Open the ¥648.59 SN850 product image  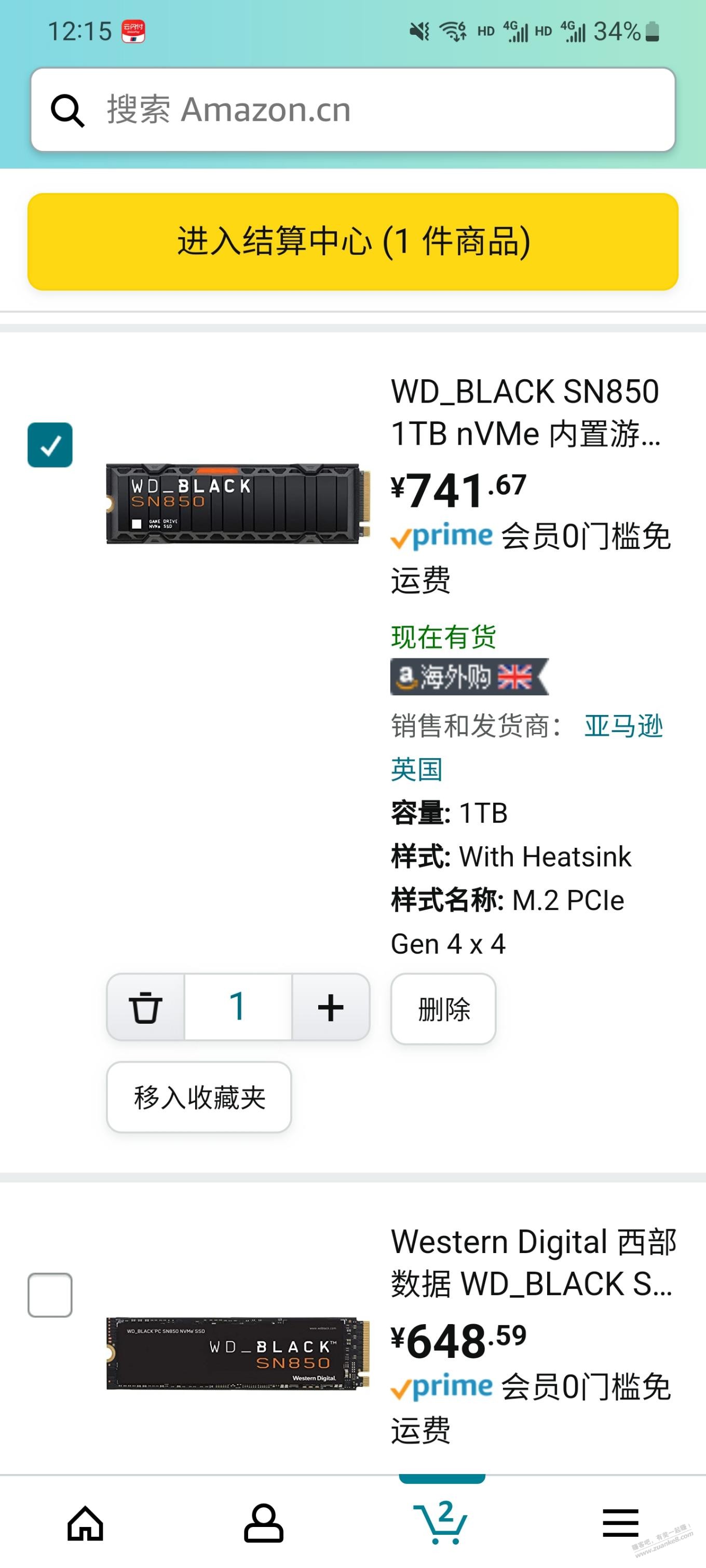(238, 1354)
